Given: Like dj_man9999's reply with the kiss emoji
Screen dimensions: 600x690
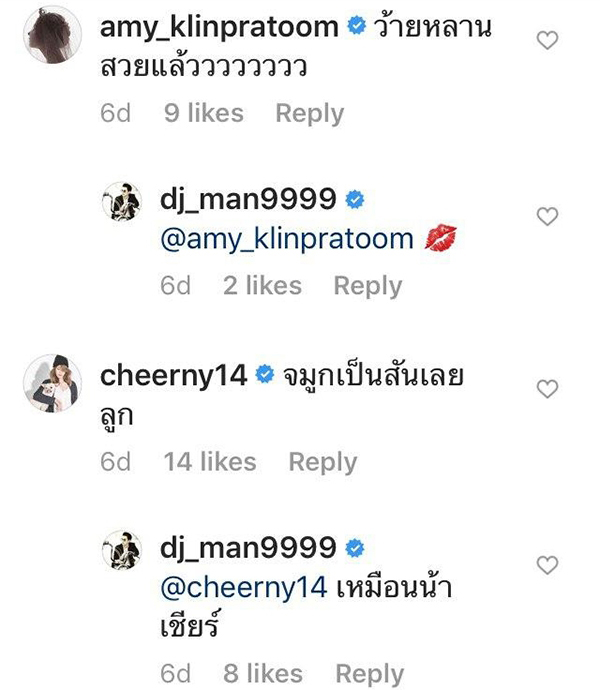Looking at the screenshot, I should (x=547, y=216).
